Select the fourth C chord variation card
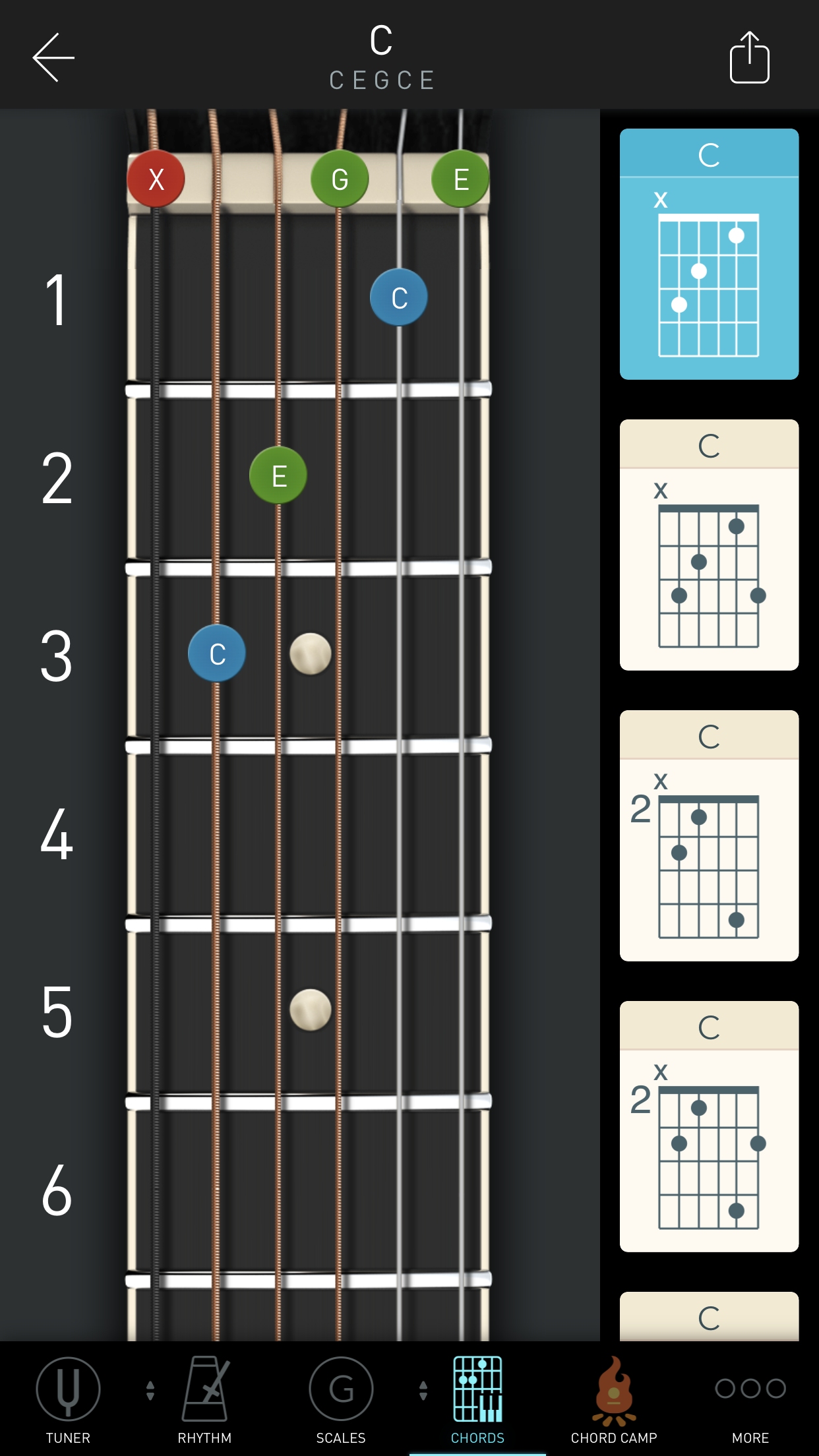 click(x=709, y=1126)
